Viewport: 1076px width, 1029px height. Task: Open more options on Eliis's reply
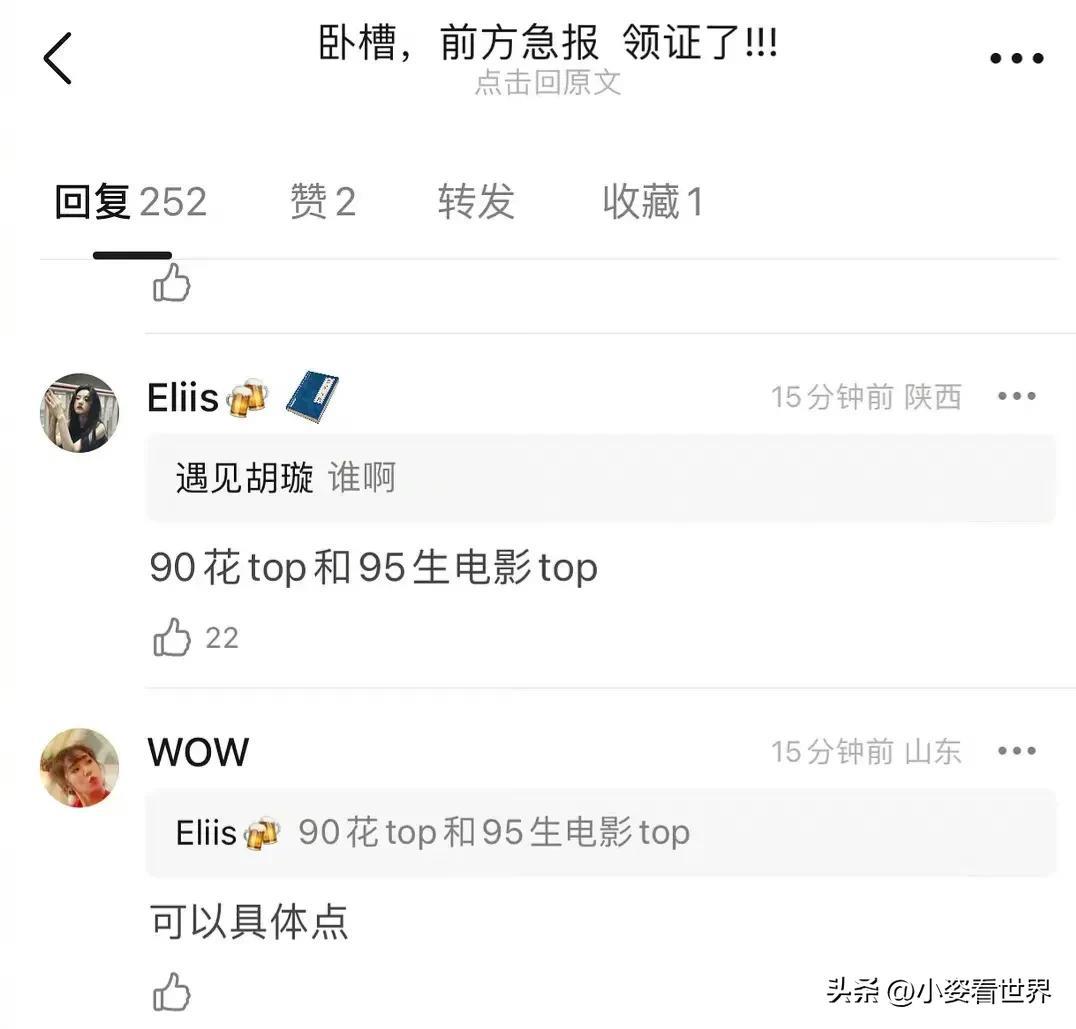(1016, 397)
